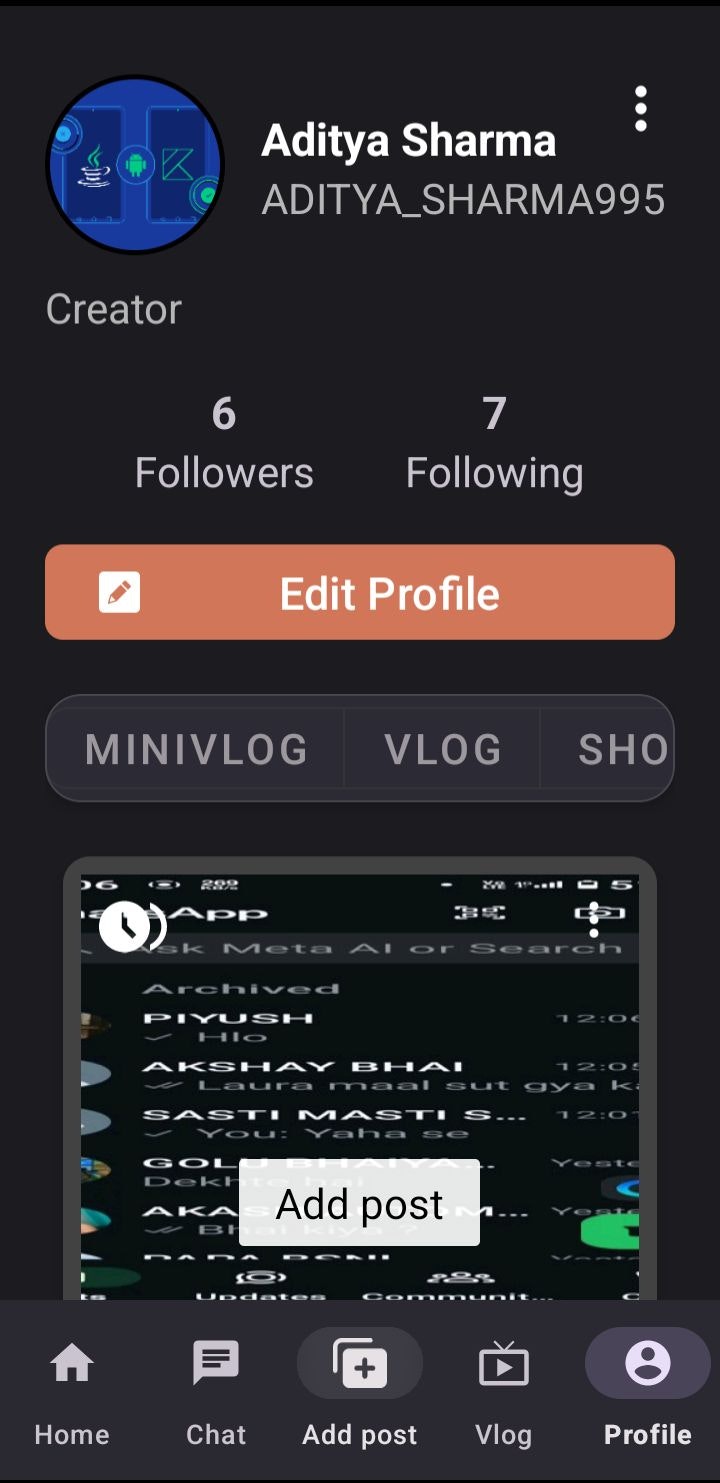
Task: Tap Add post in bottom navigation
Action: 360,1392
